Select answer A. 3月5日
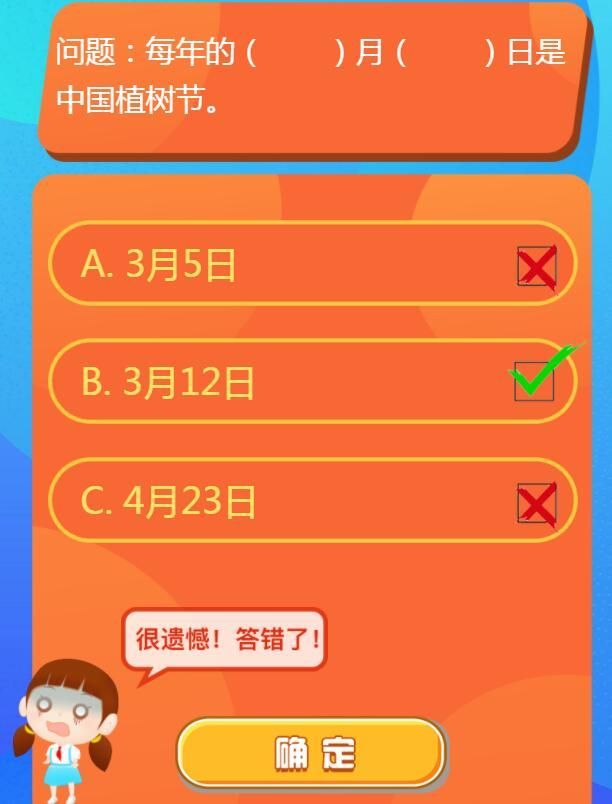This screenshot has width=612, height=804. [x=312, y=264]
